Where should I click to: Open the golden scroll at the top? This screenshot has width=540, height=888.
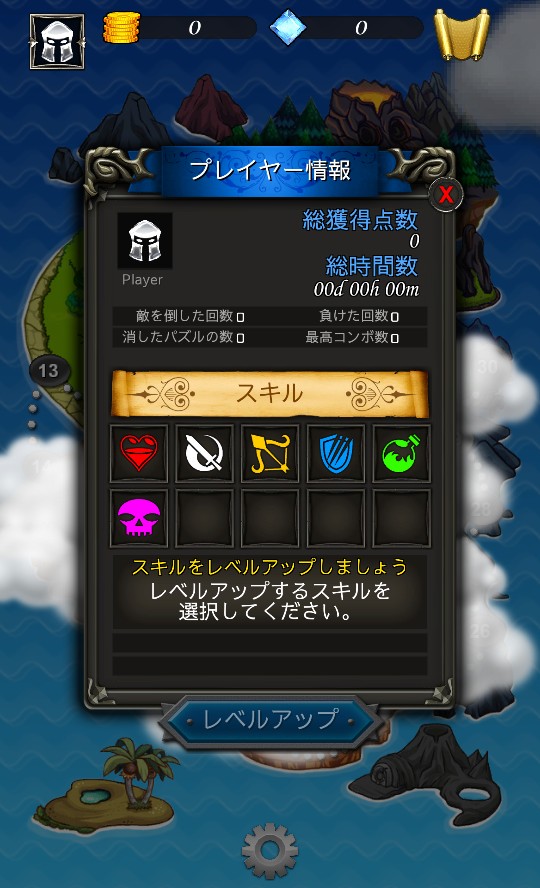pos(461,35)
